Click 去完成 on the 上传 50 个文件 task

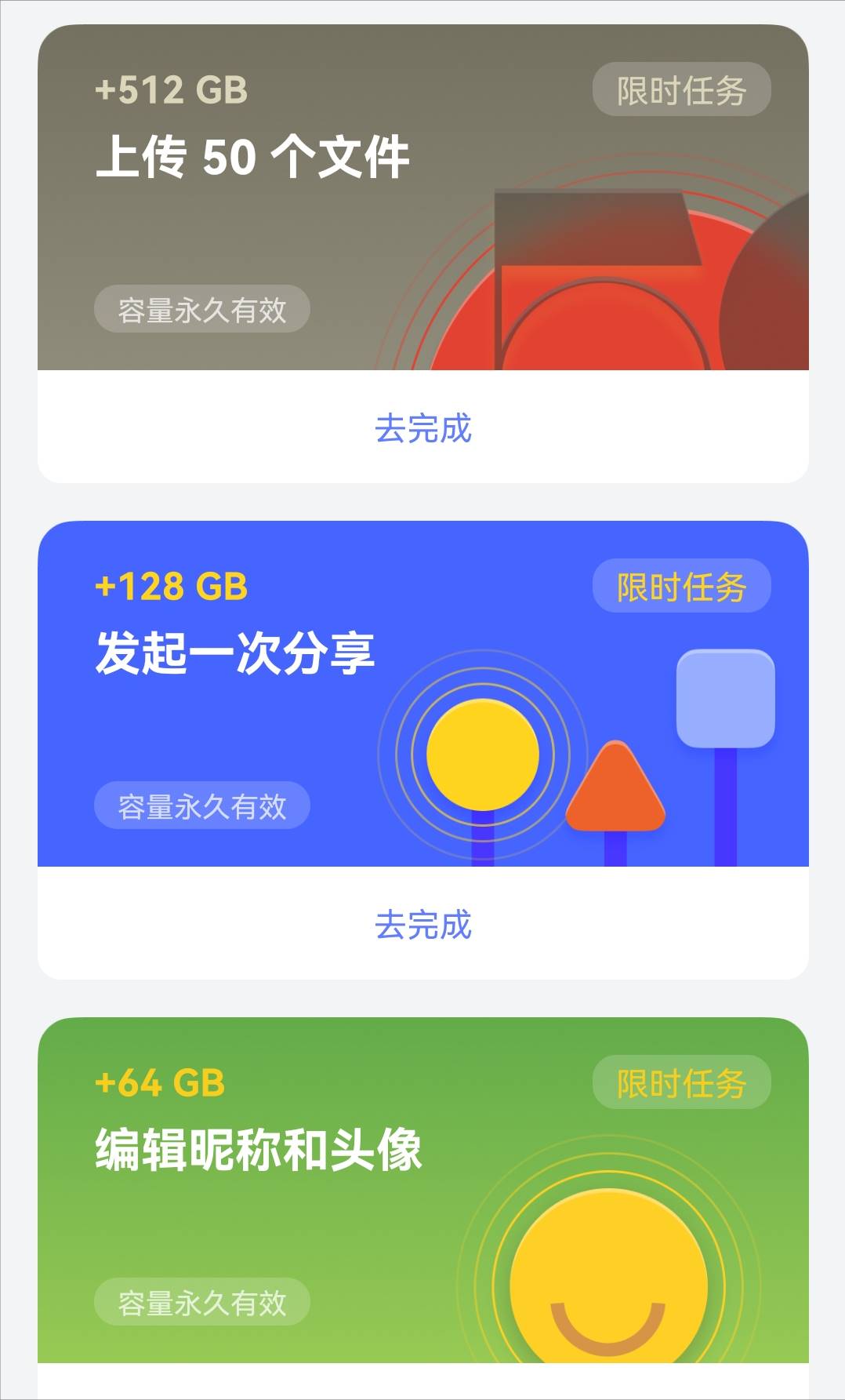tap(422, 430)
